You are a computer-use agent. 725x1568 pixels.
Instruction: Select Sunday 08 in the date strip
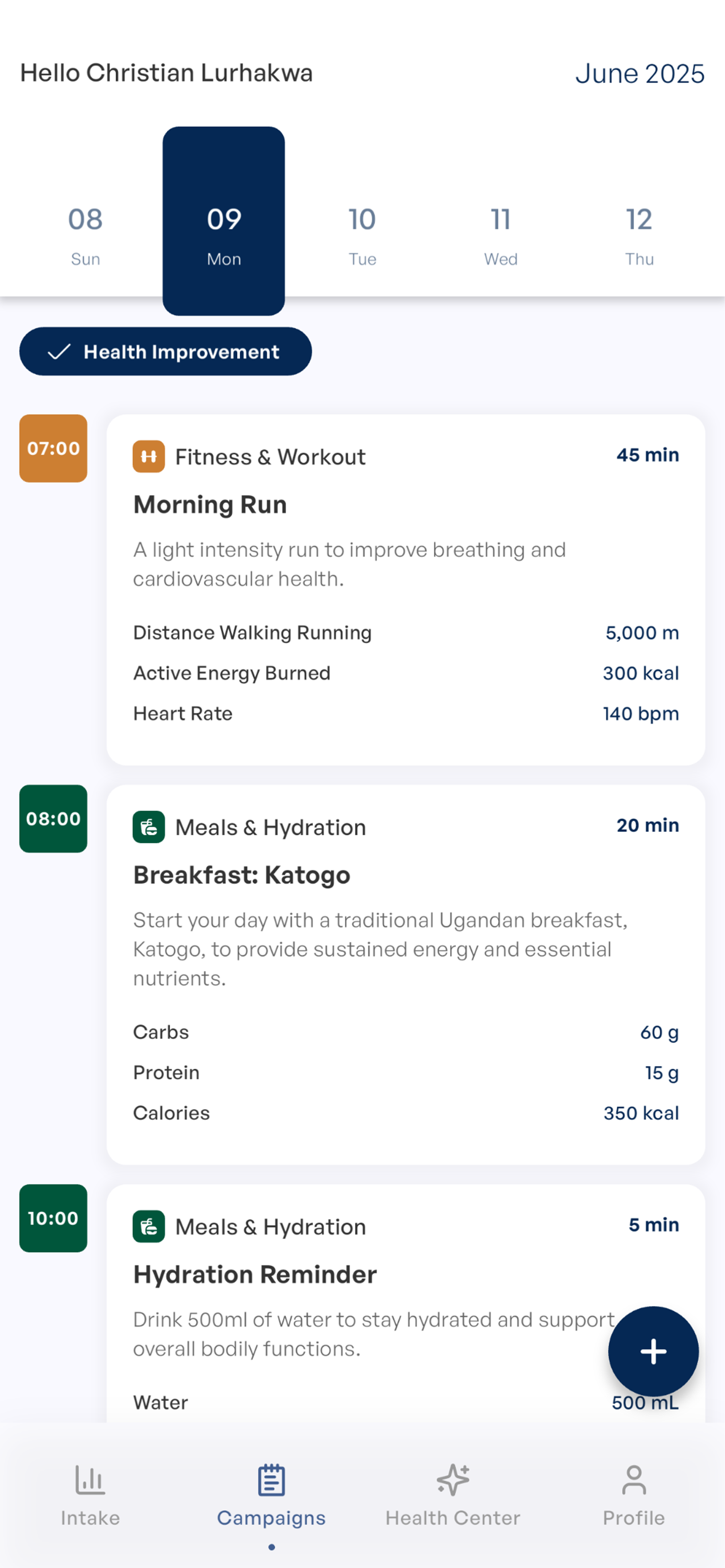pos(85,236)
